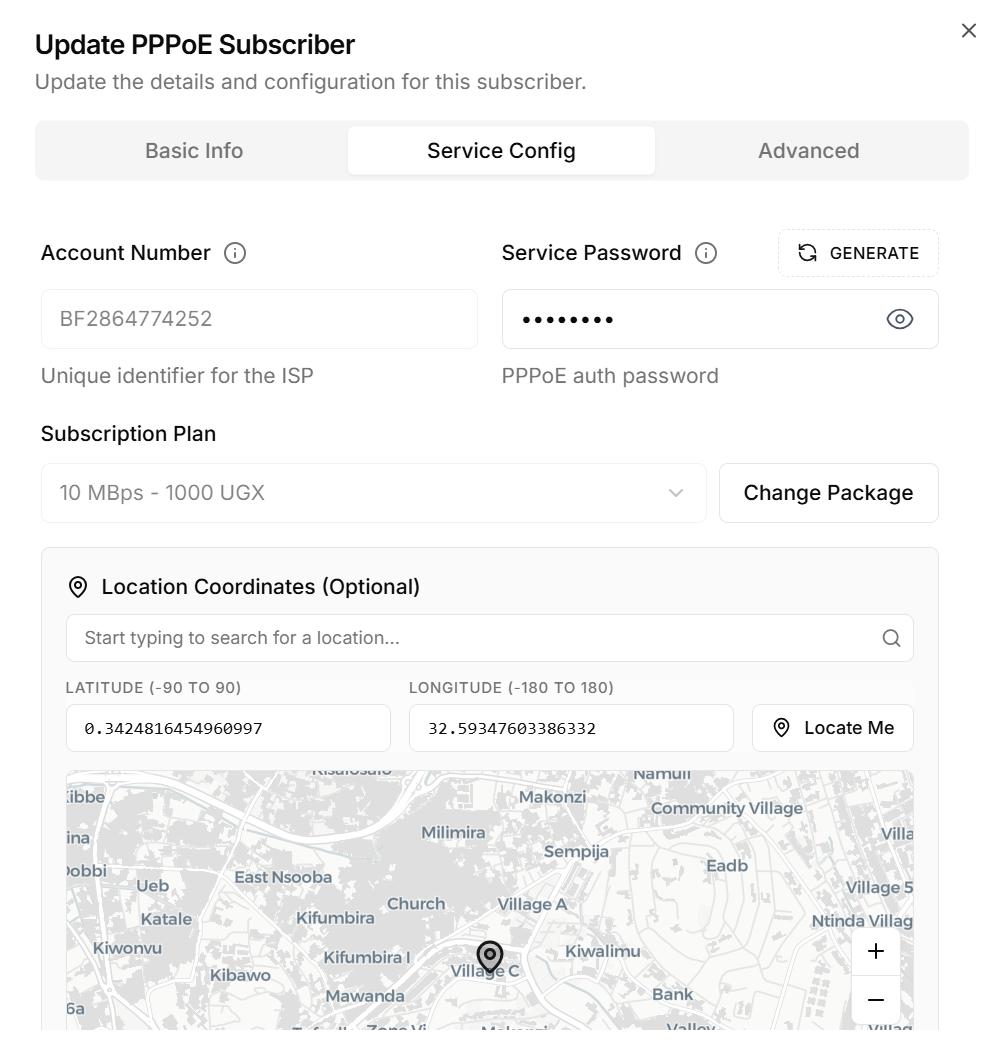View info about Account Number

[x=235, y=253]
